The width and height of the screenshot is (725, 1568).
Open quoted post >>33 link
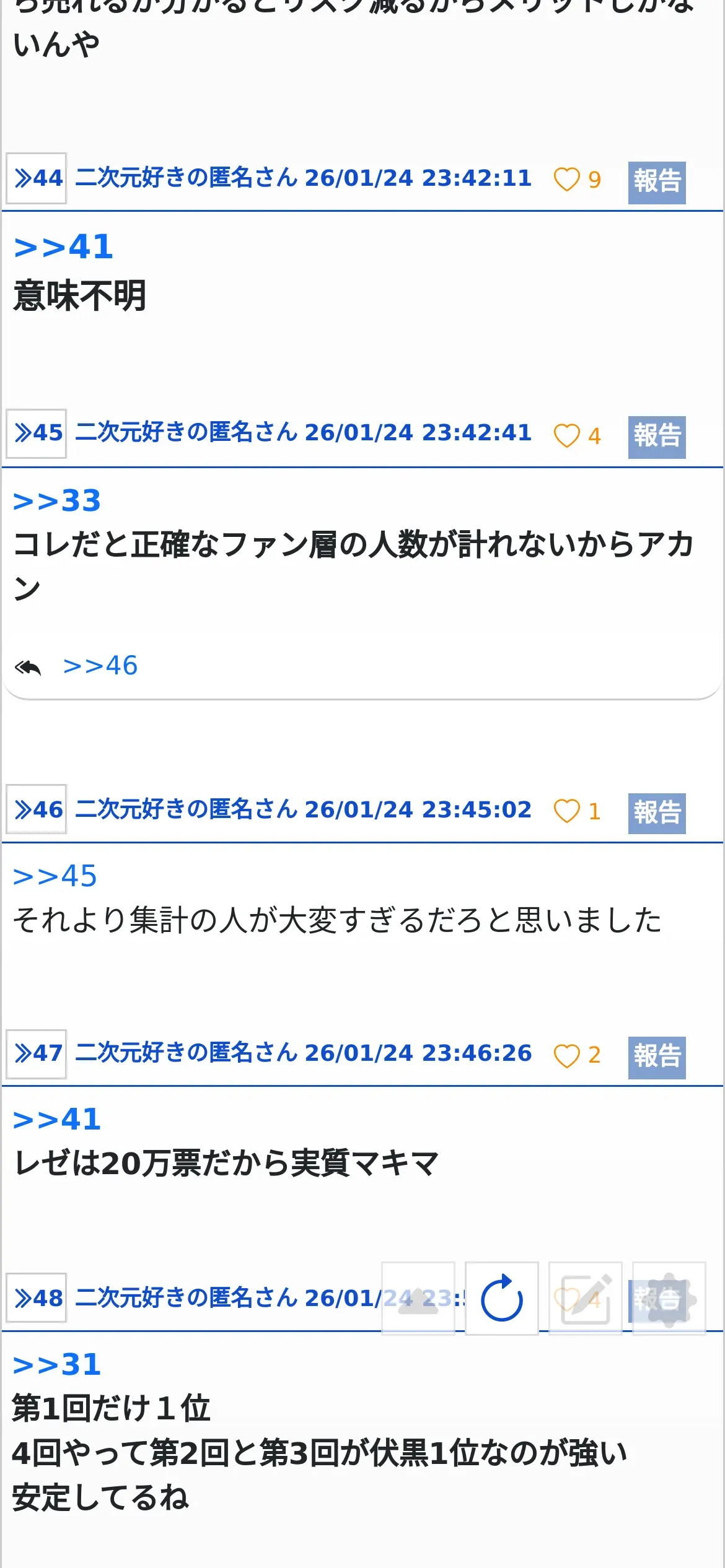pos(57,501)
